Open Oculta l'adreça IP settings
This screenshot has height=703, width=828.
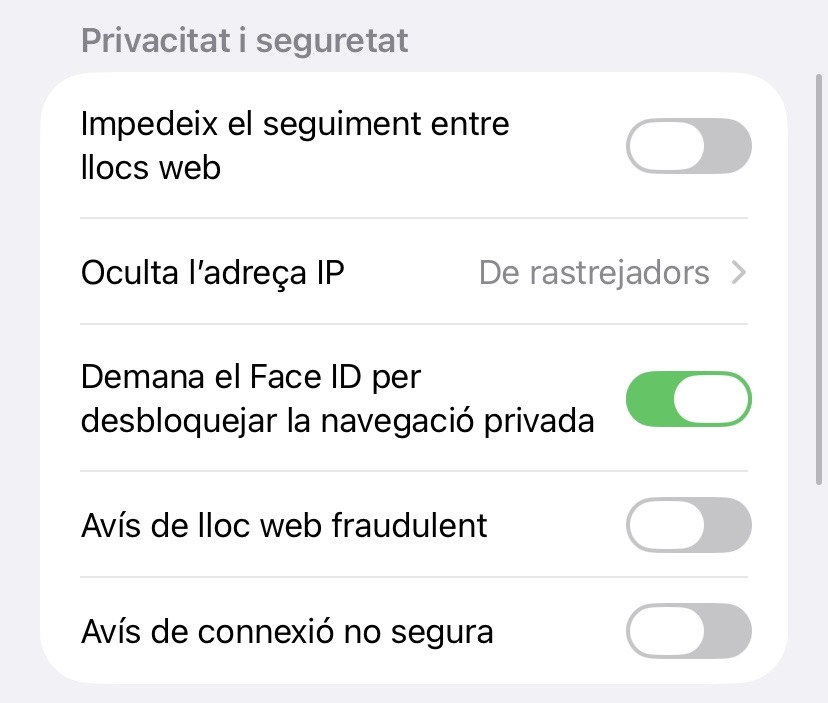click(x=414, y=272)
